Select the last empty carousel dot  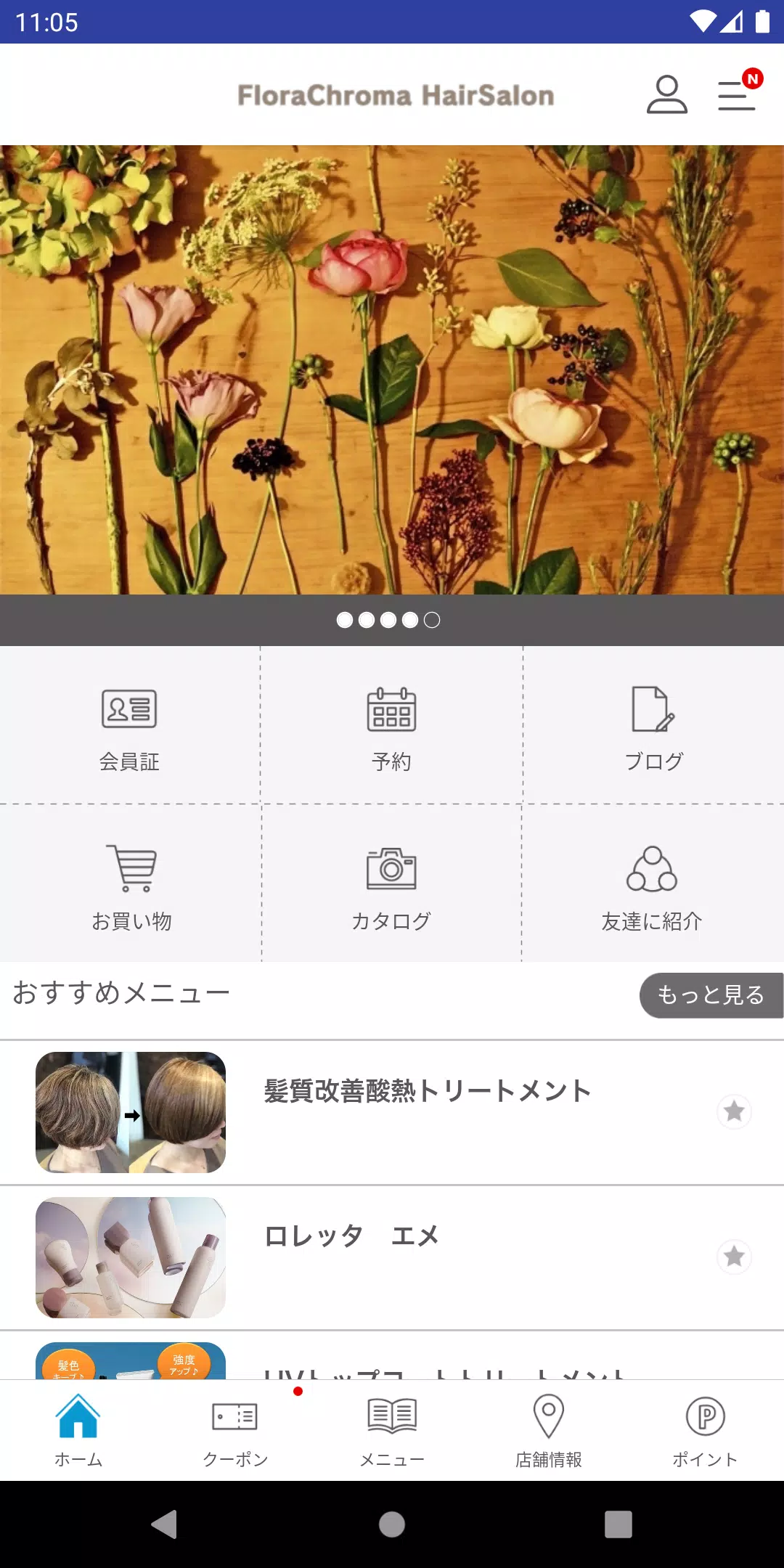pos(432,620)
